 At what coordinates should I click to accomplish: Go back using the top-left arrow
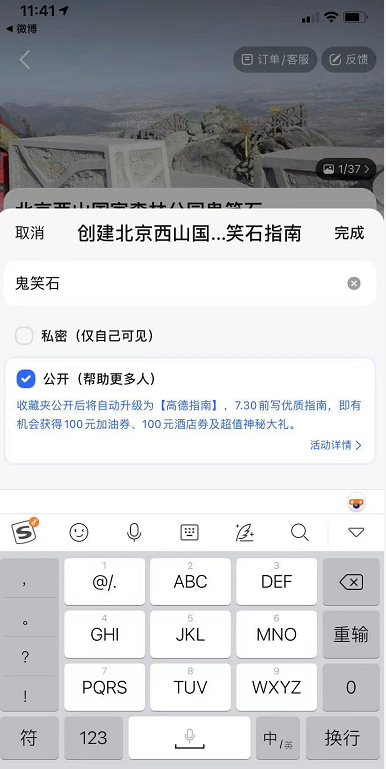click(25, 60)
